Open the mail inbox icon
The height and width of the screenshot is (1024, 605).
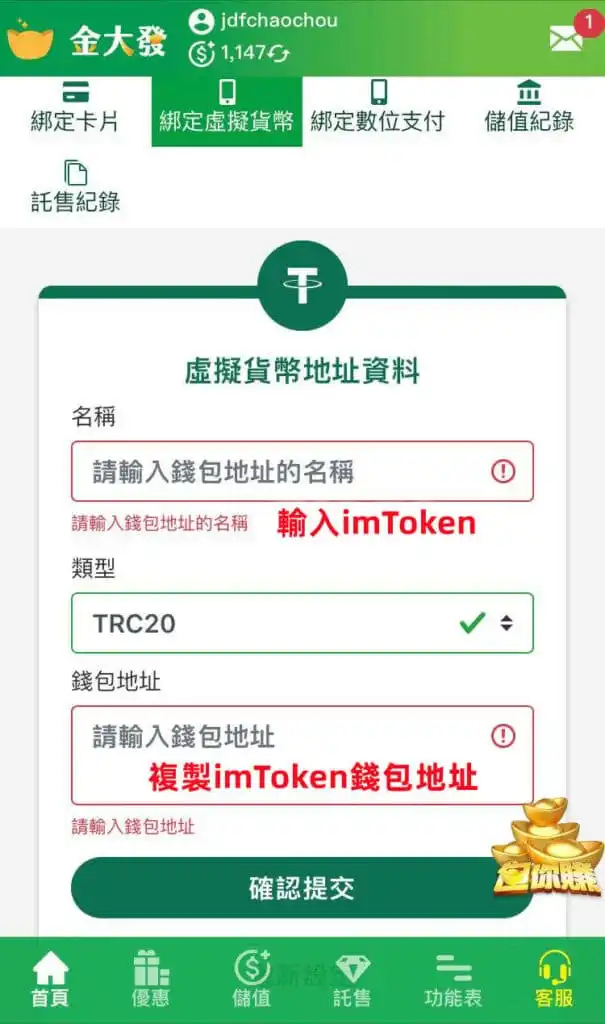566,38
